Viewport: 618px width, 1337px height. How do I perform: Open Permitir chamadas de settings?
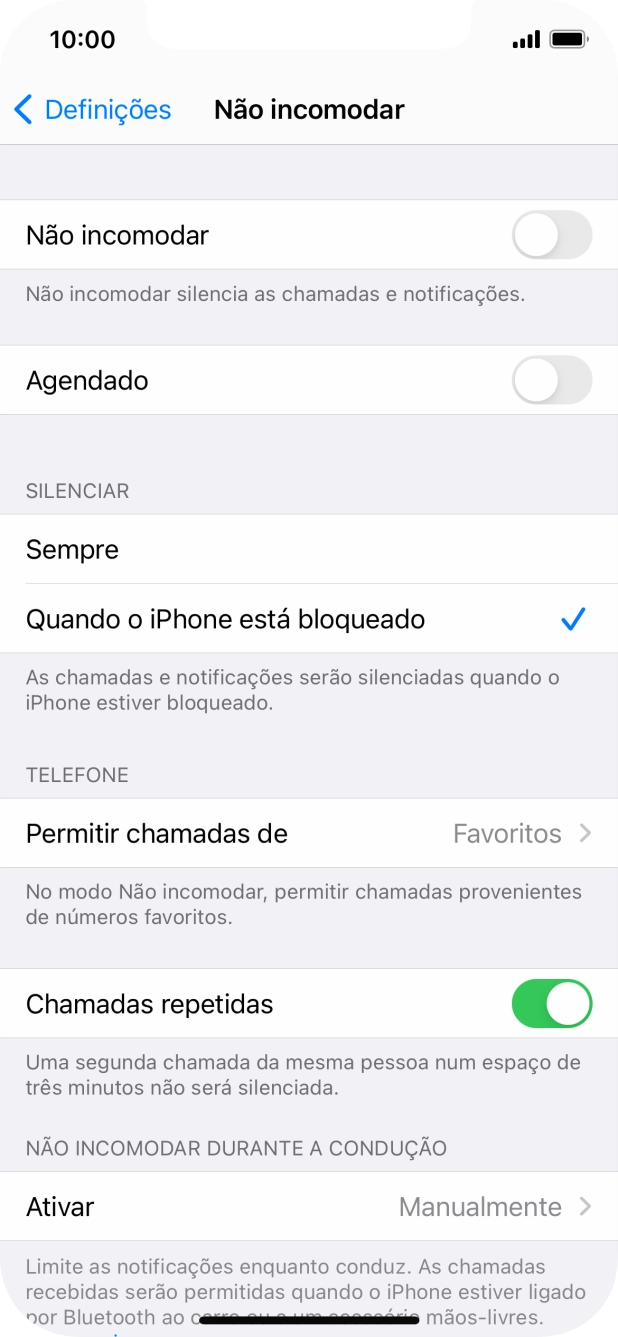point(308,833)
